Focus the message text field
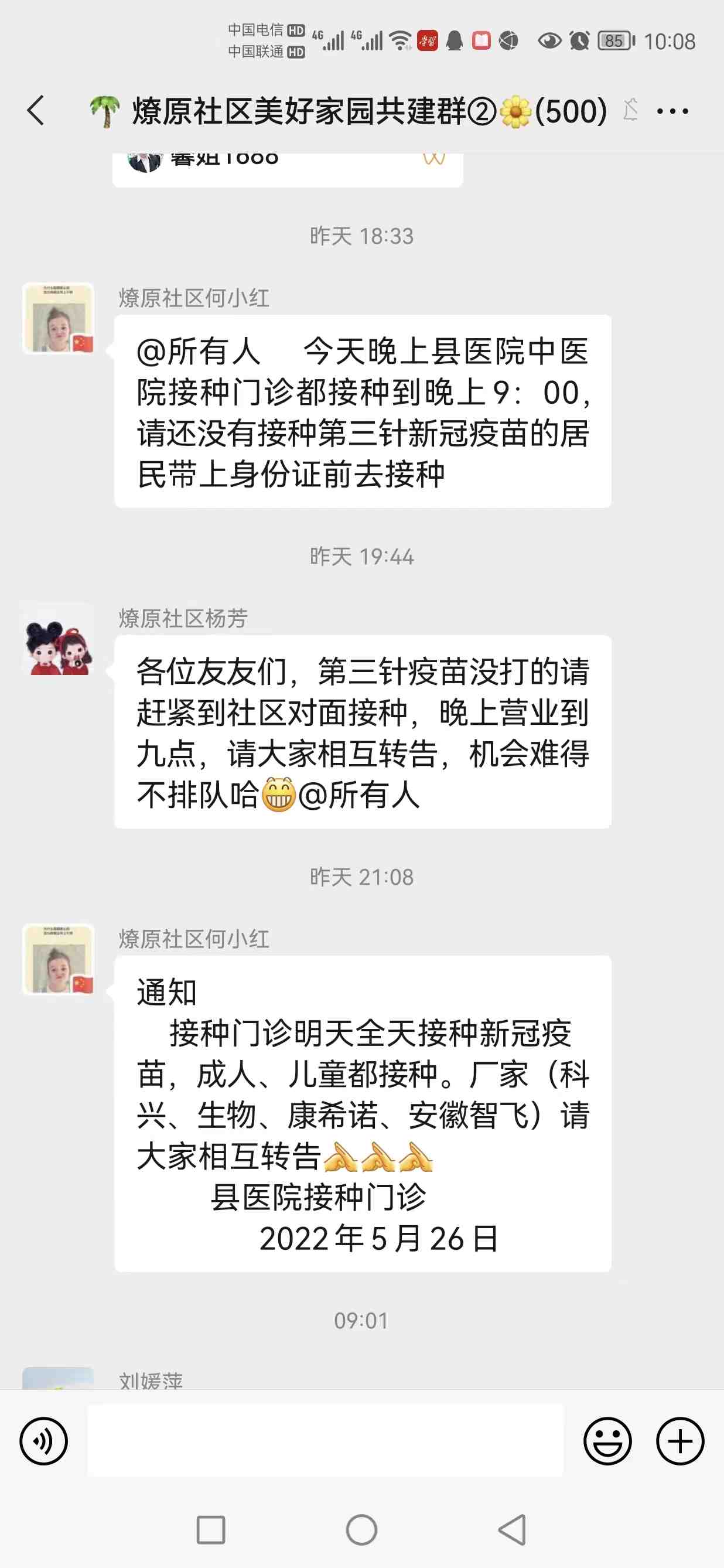 tap(326, 1440)
